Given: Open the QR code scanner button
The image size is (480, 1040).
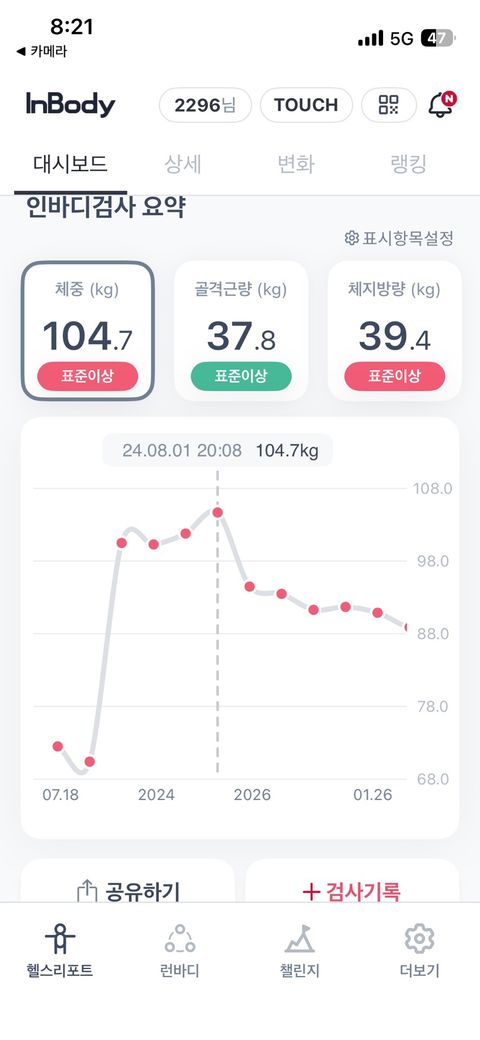Looking at the screenshot, I should (389, 105).
